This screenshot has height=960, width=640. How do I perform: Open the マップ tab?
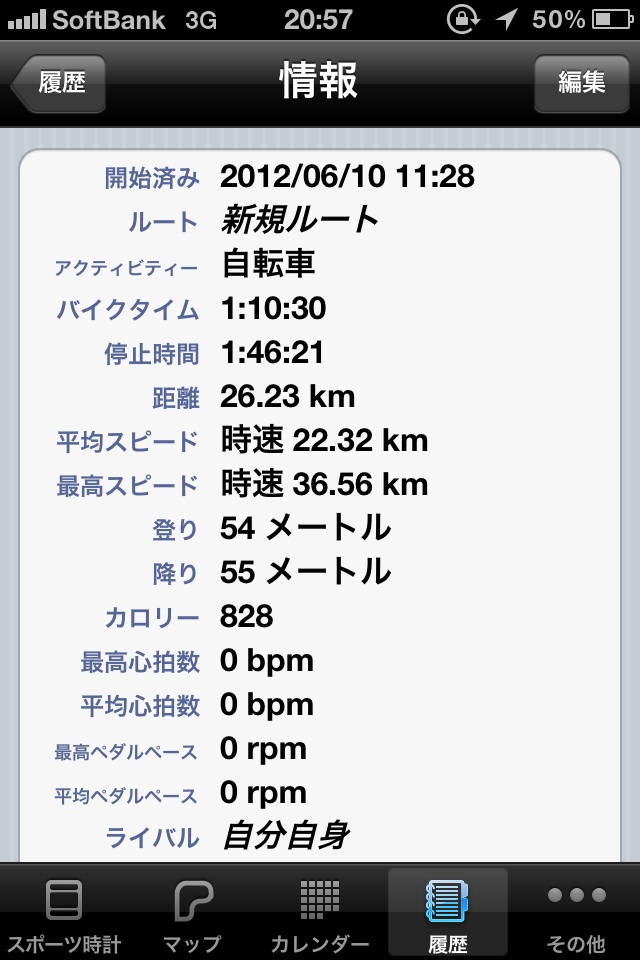pos(192,912)
